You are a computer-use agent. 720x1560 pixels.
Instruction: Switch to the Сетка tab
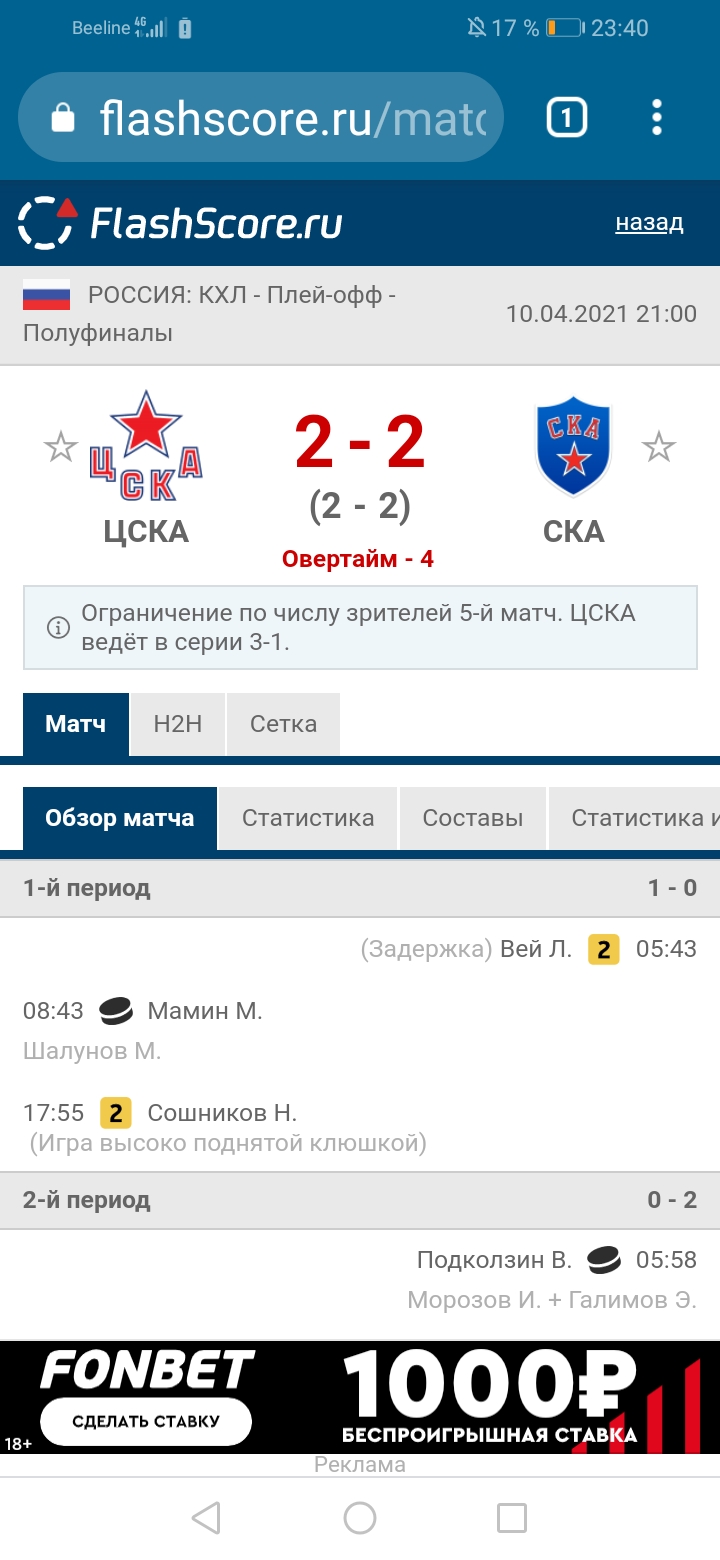click(x=284, y=724)
